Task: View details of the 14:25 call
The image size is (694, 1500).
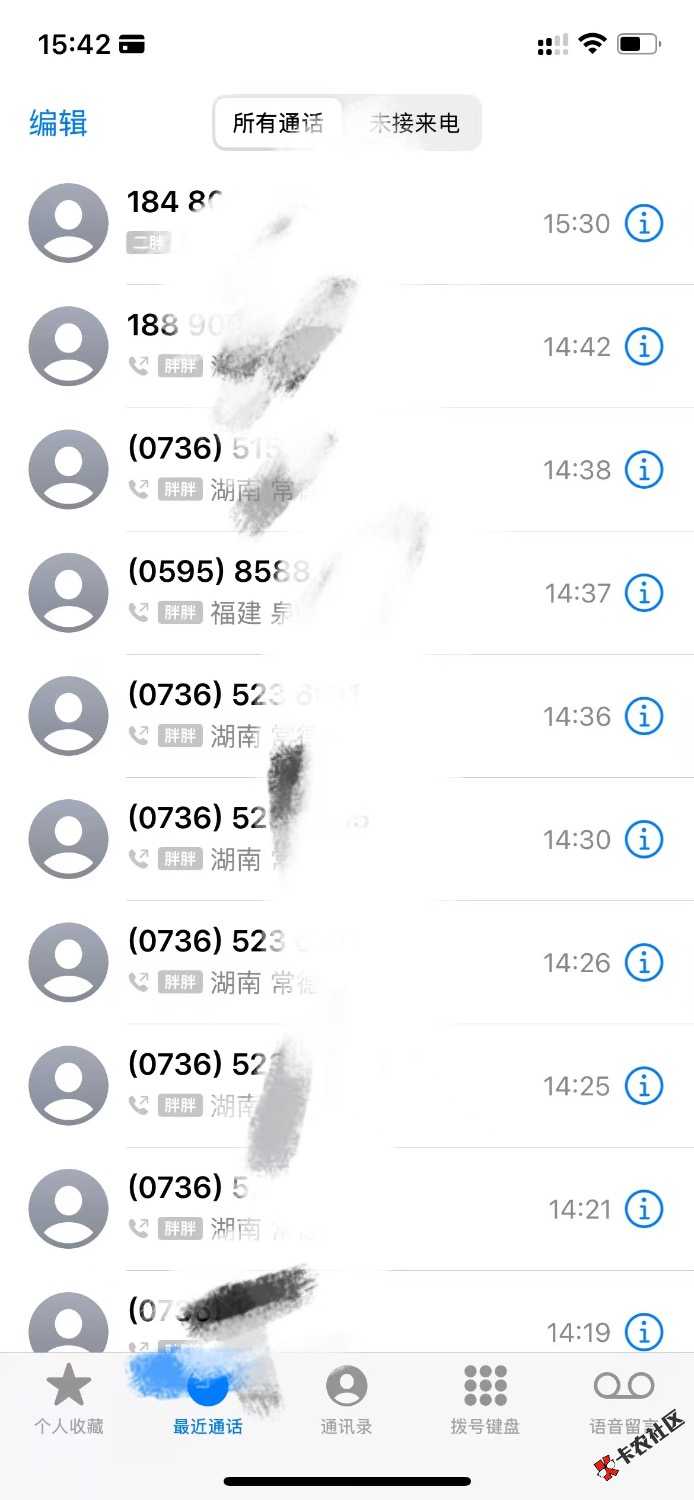Action: click(x=644, y=1085)
